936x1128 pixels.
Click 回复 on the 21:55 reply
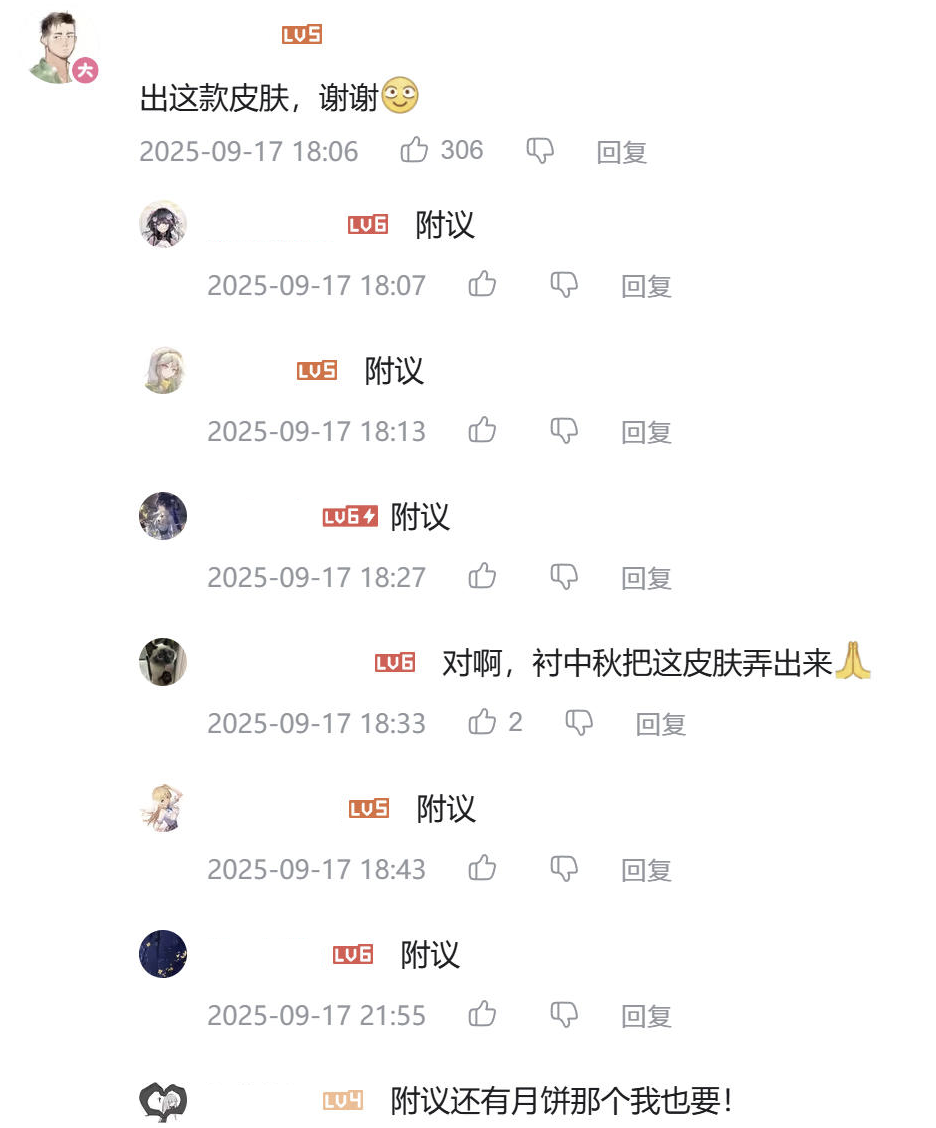(x=647, y=1016)
